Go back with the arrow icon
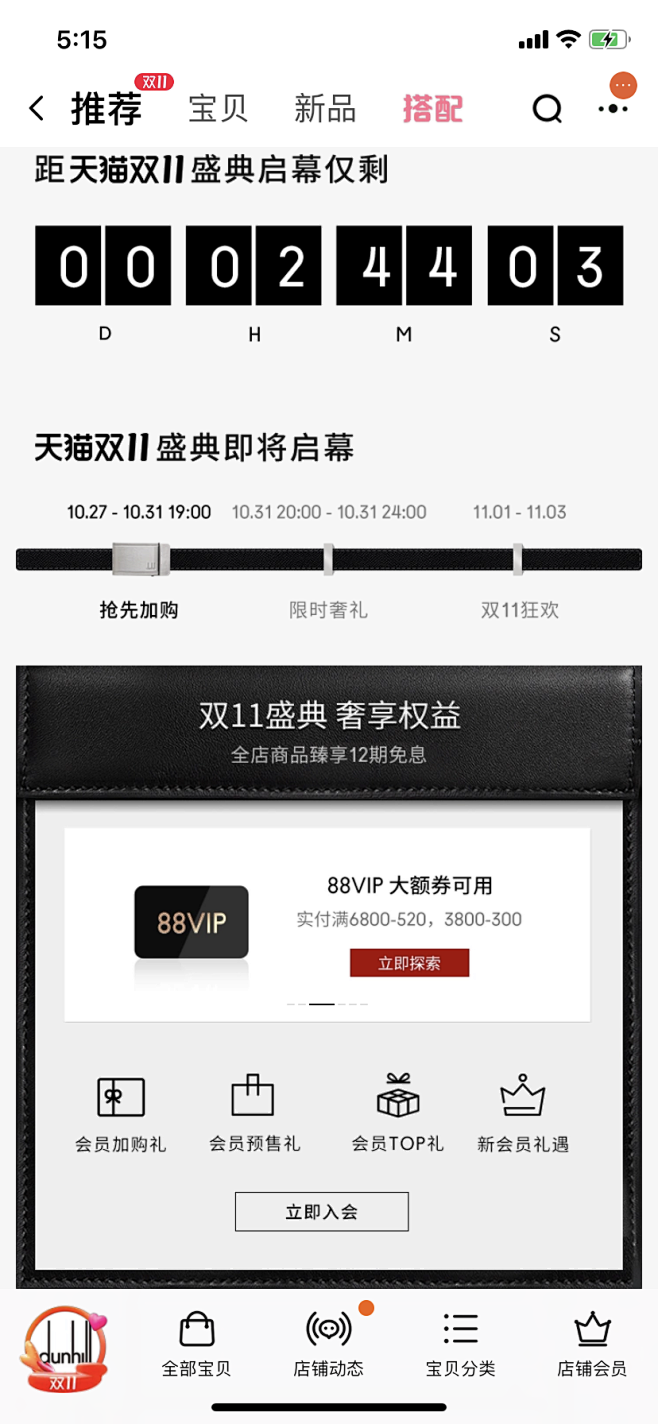 coord(37,108)
